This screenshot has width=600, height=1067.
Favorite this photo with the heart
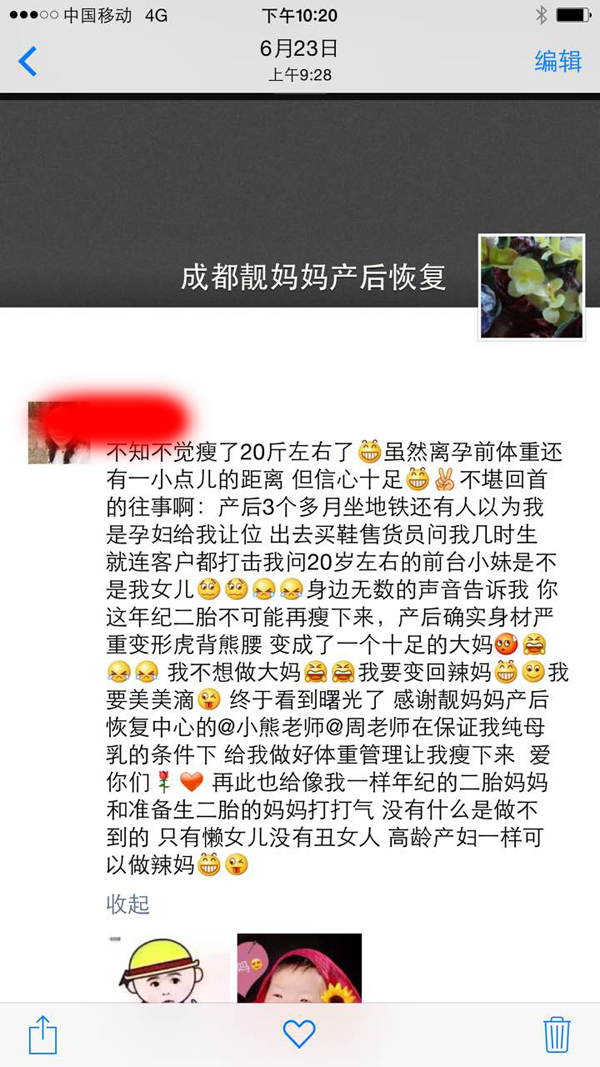tap(299, 1034)
